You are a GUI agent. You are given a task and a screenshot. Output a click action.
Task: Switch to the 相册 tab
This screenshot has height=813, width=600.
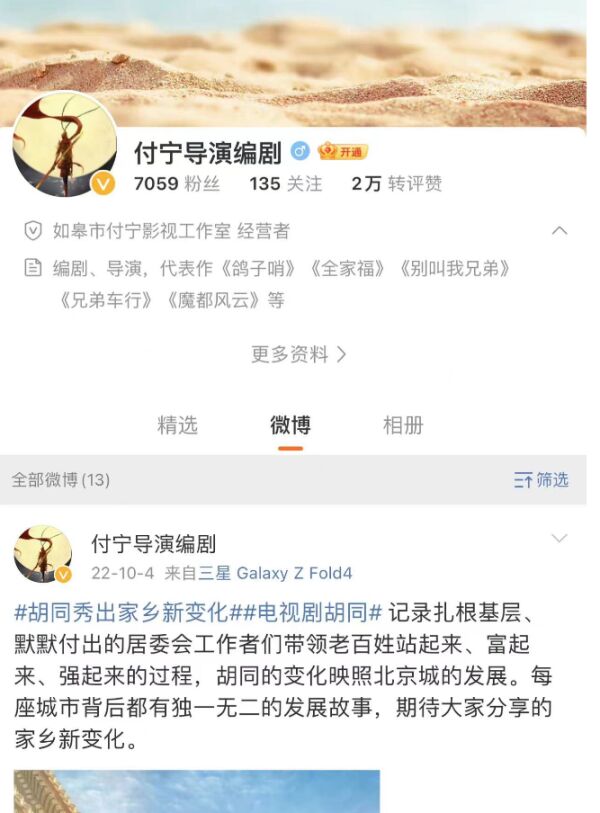point(403,425)
